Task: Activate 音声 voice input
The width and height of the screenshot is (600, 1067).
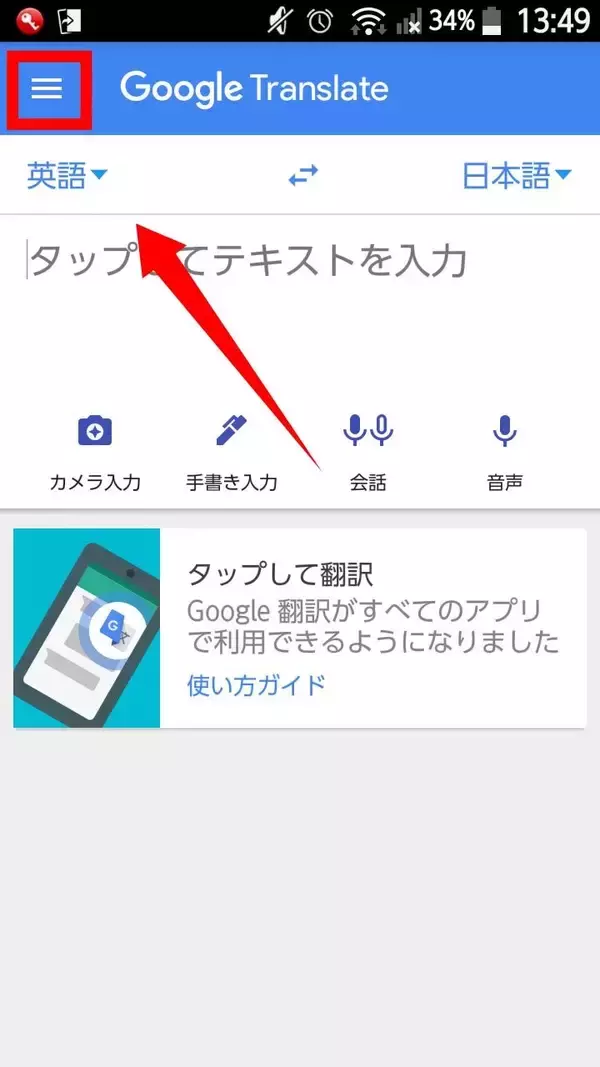Action: [504, 452]
